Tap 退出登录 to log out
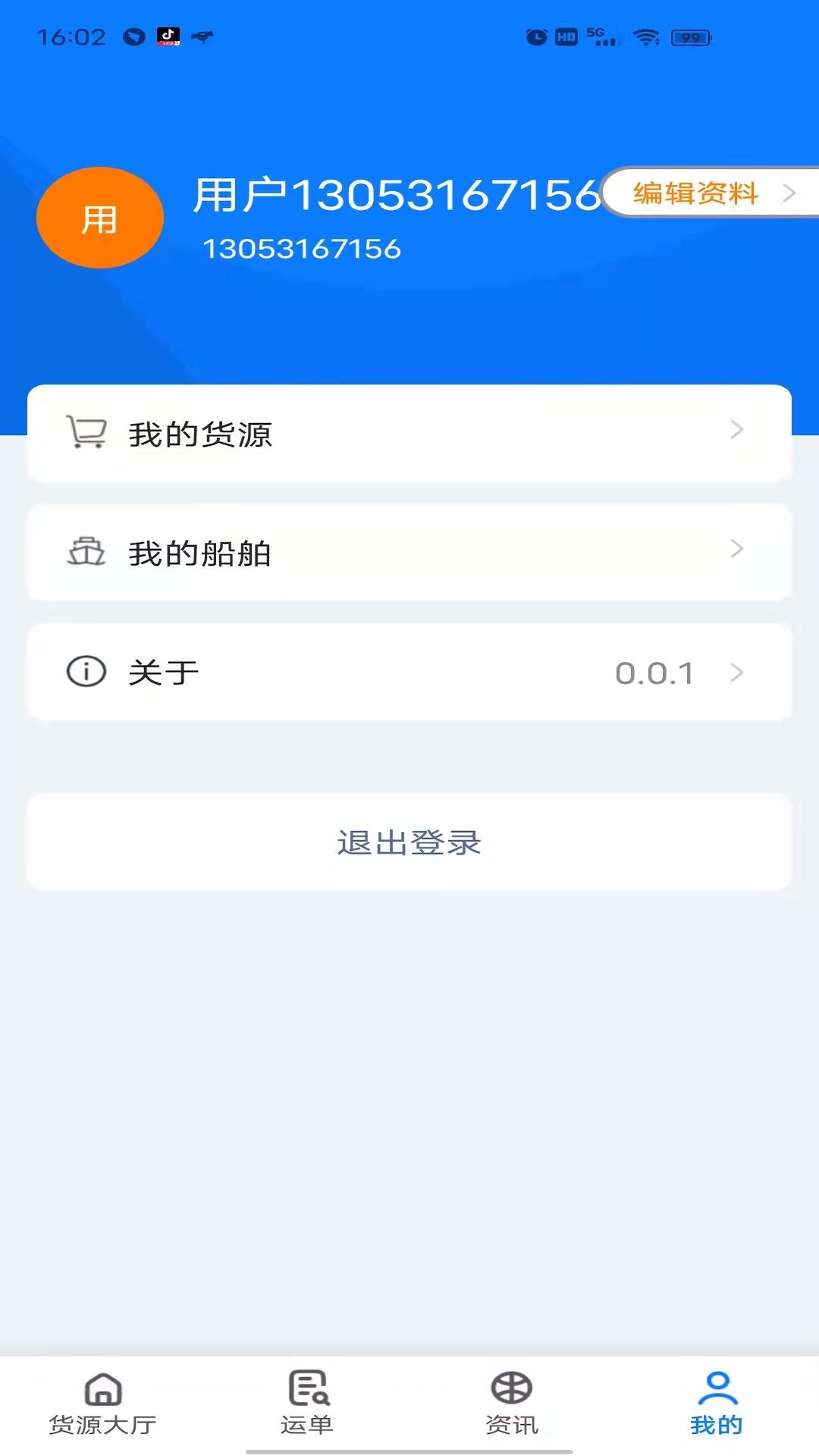Image resolution: width=819 pixels, height=1456 pixels. [x=409, y=843]
